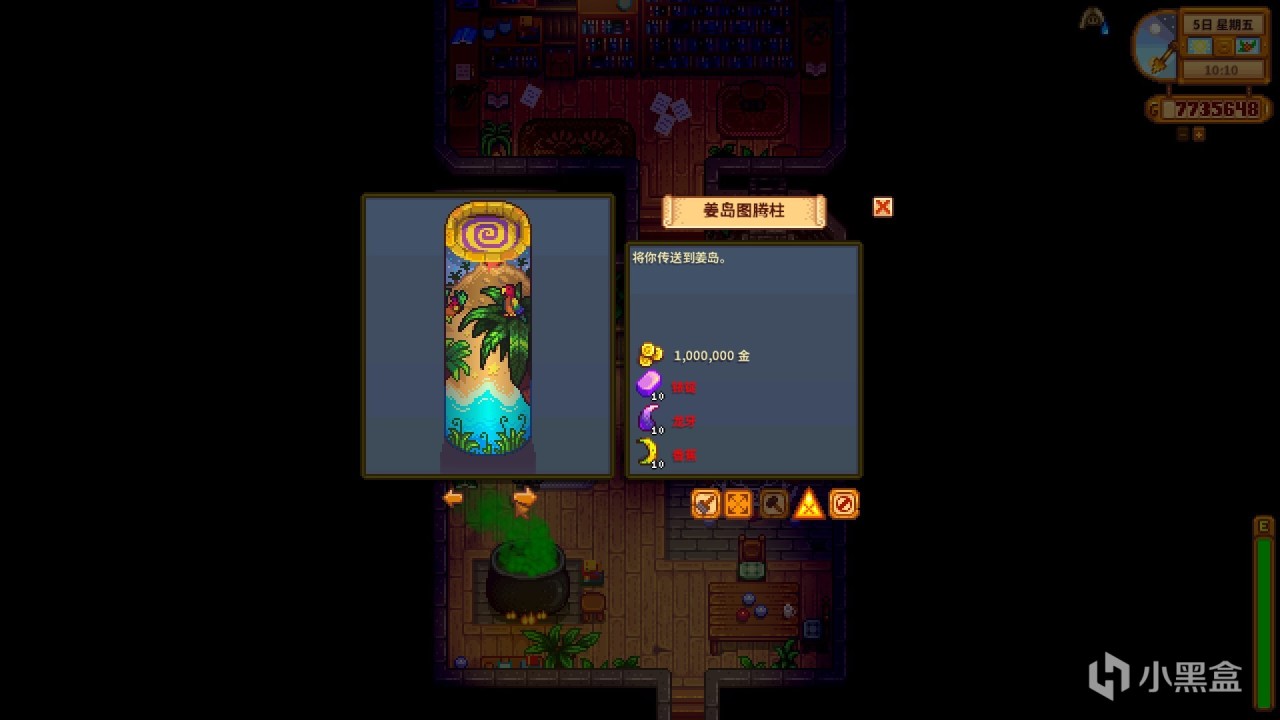The height and width of the screenshot is (720, 1280).
Task: Zoom in with the plus button
Action: click(1199, 134)
